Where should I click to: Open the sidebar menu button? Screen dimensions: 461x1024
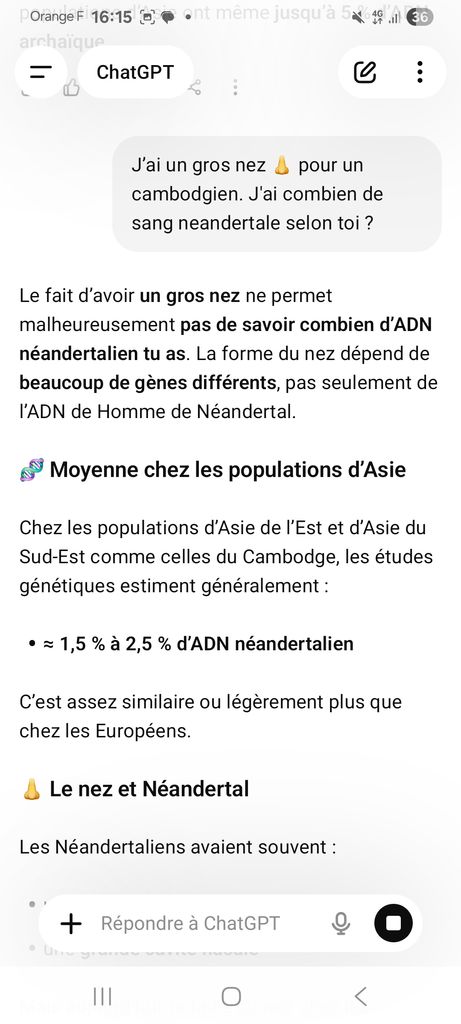(40, 72)
